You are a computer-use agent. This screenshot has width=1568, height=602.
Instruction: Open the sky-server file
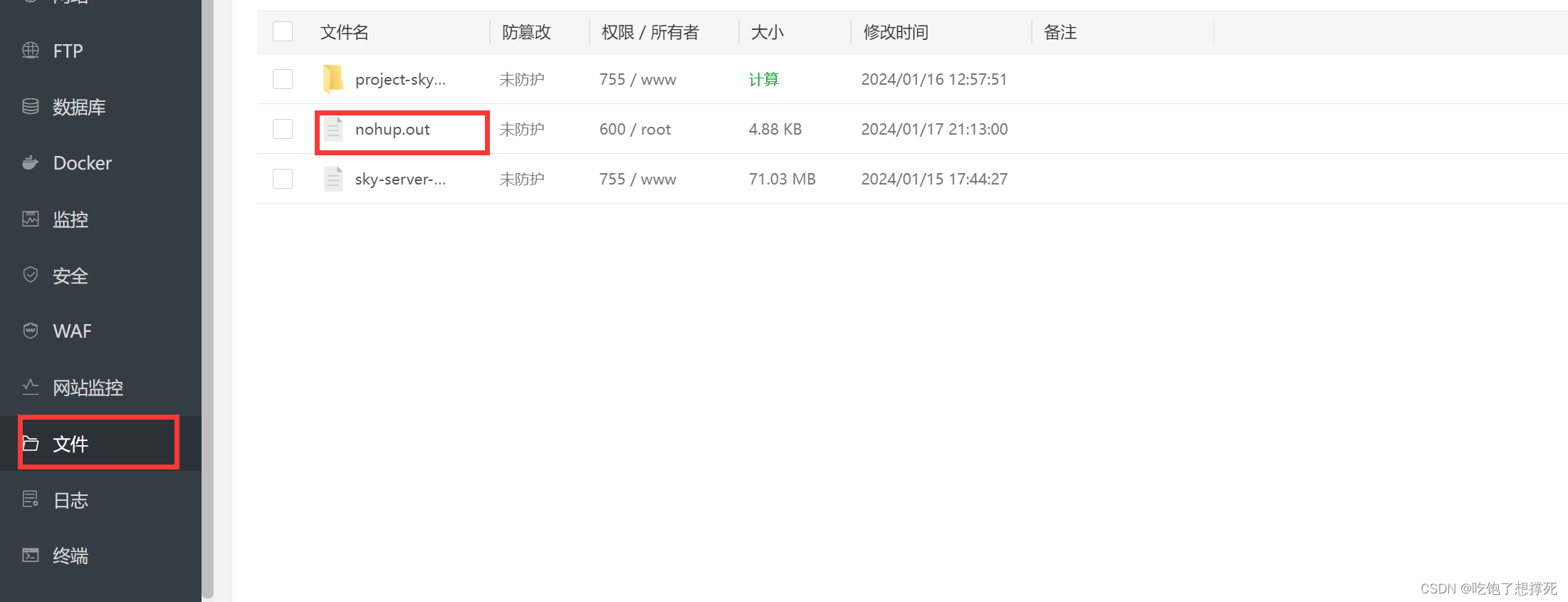(x=400, y=179)
